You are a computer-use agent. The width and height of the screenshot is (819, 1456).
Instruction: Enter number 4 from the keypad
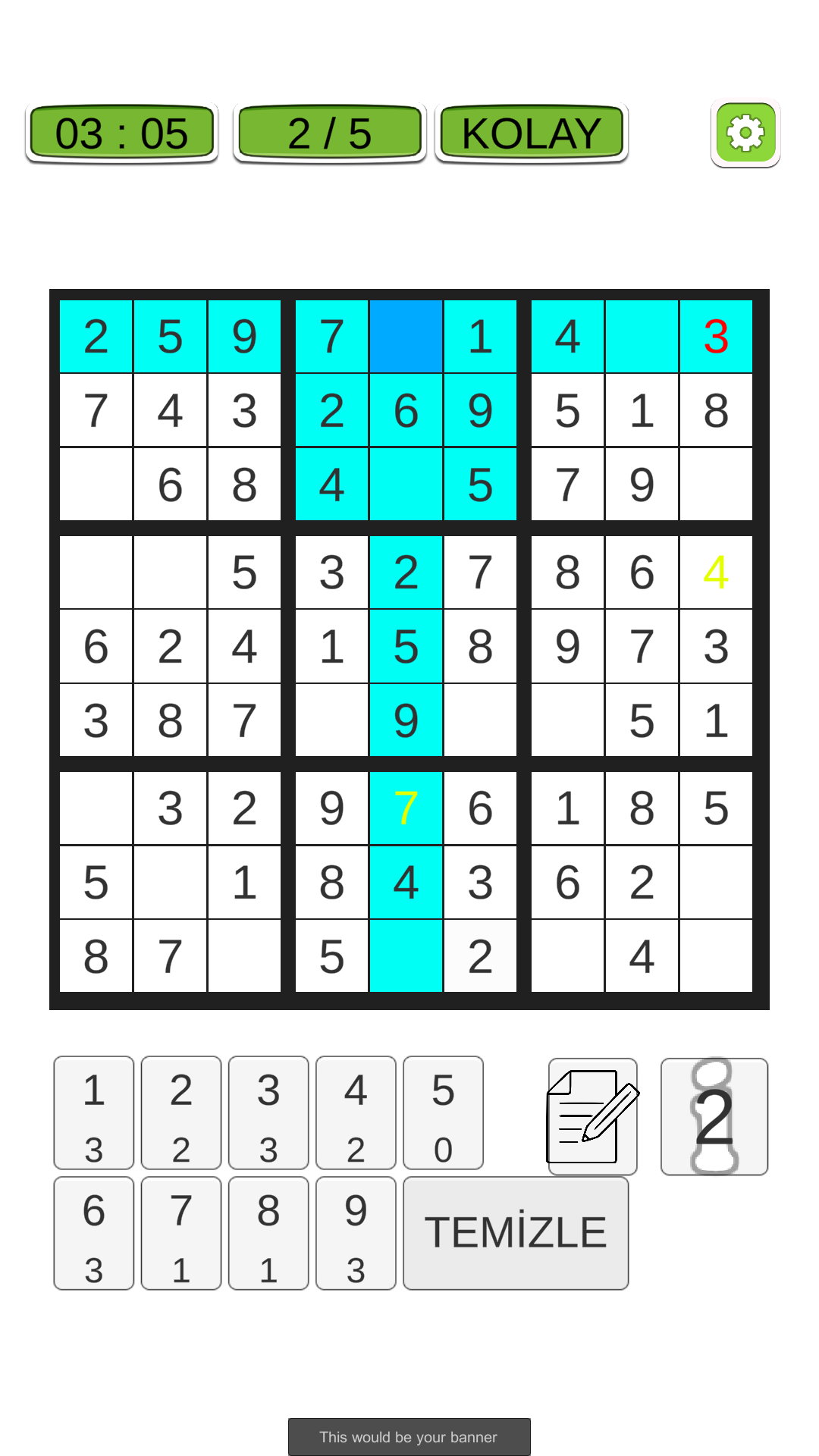point(356,1112)
